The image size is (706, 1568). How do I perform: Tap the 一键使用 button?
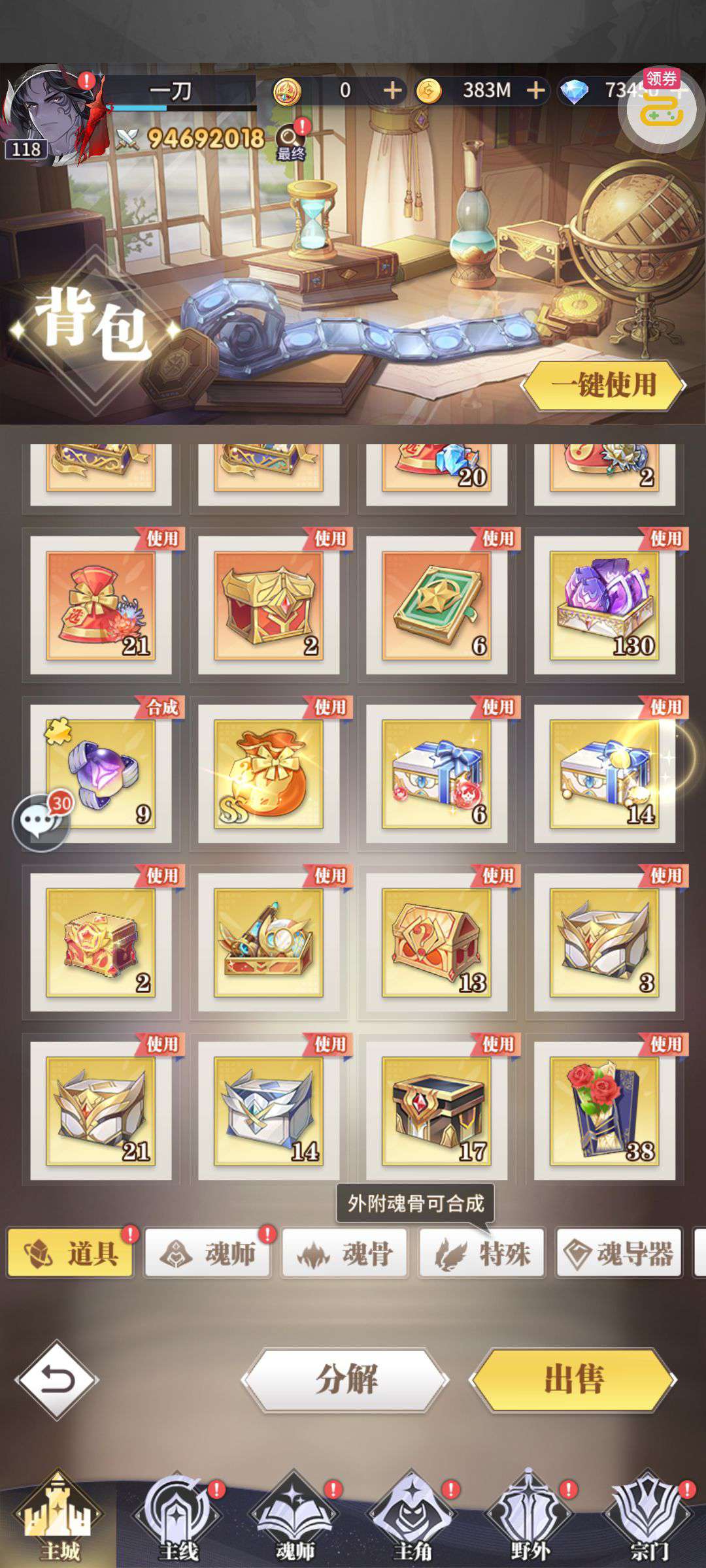click(603, 385)
